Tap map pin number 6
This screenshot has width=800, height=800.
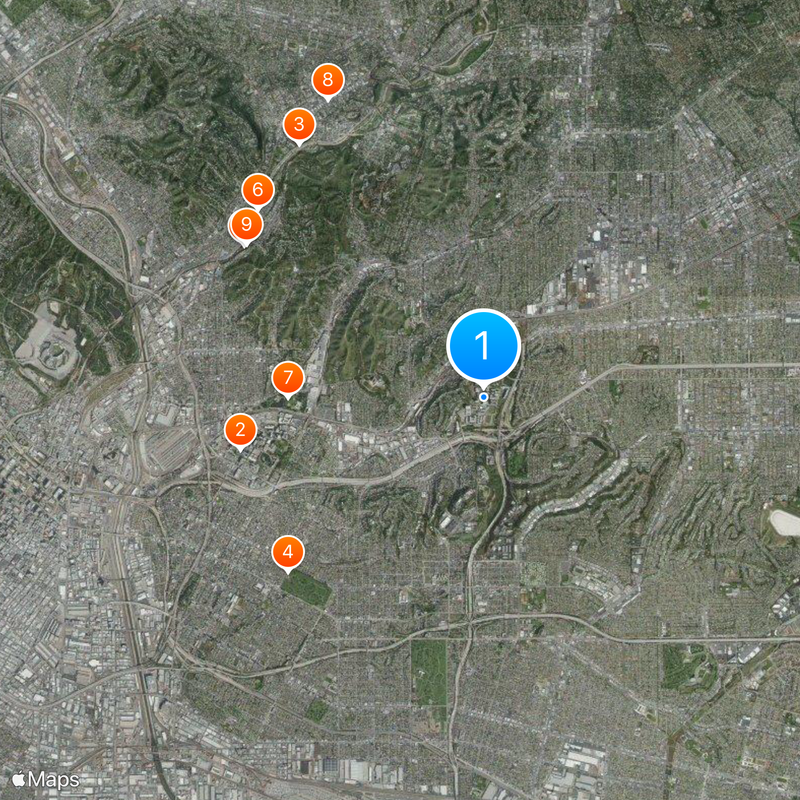pos(258,188)
